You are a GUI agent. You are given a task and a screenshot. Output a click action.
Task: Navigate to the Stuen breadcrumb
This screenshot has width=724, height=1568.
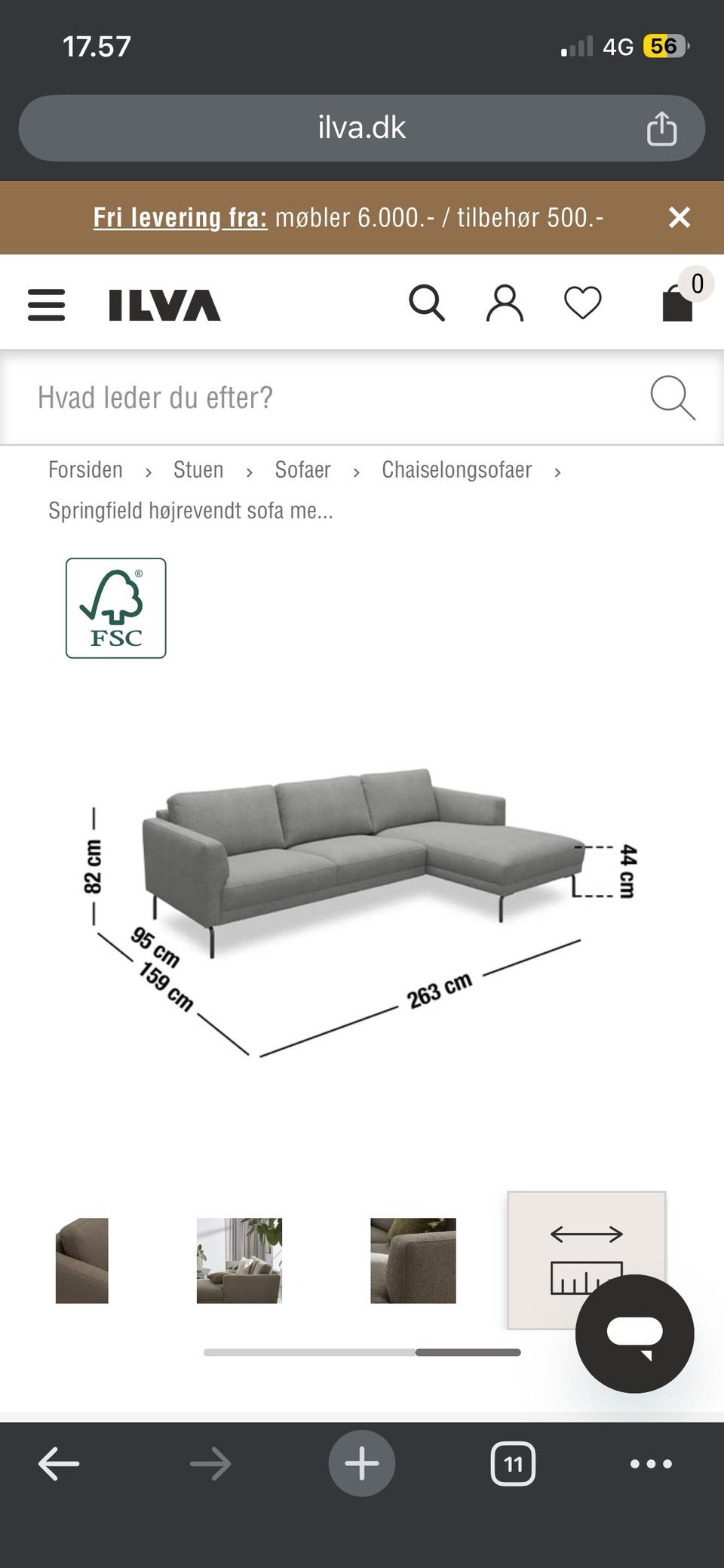[198, 469]
